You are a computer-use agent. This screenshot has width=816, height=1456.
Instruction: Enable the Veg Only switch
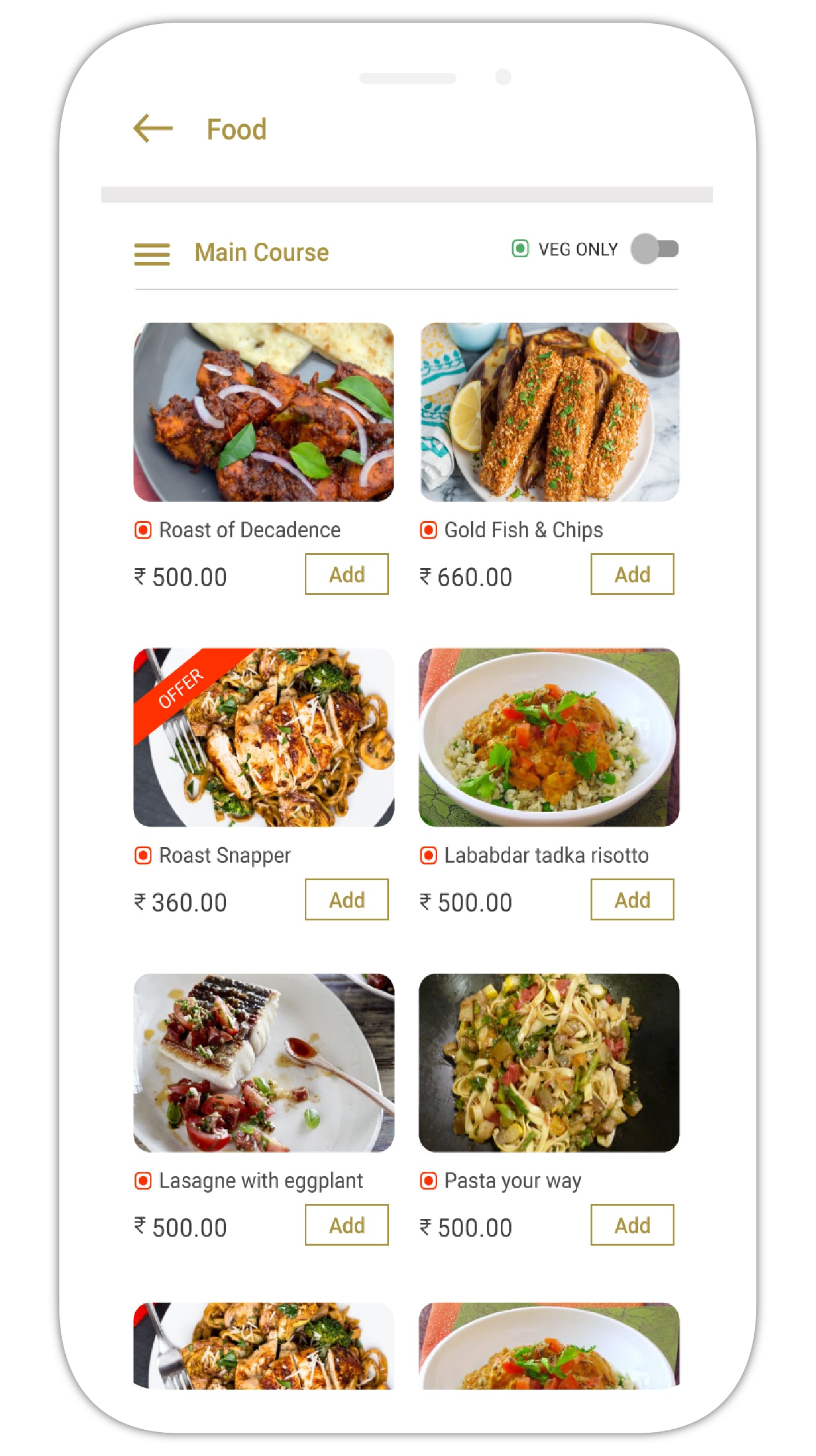[655, 249]
